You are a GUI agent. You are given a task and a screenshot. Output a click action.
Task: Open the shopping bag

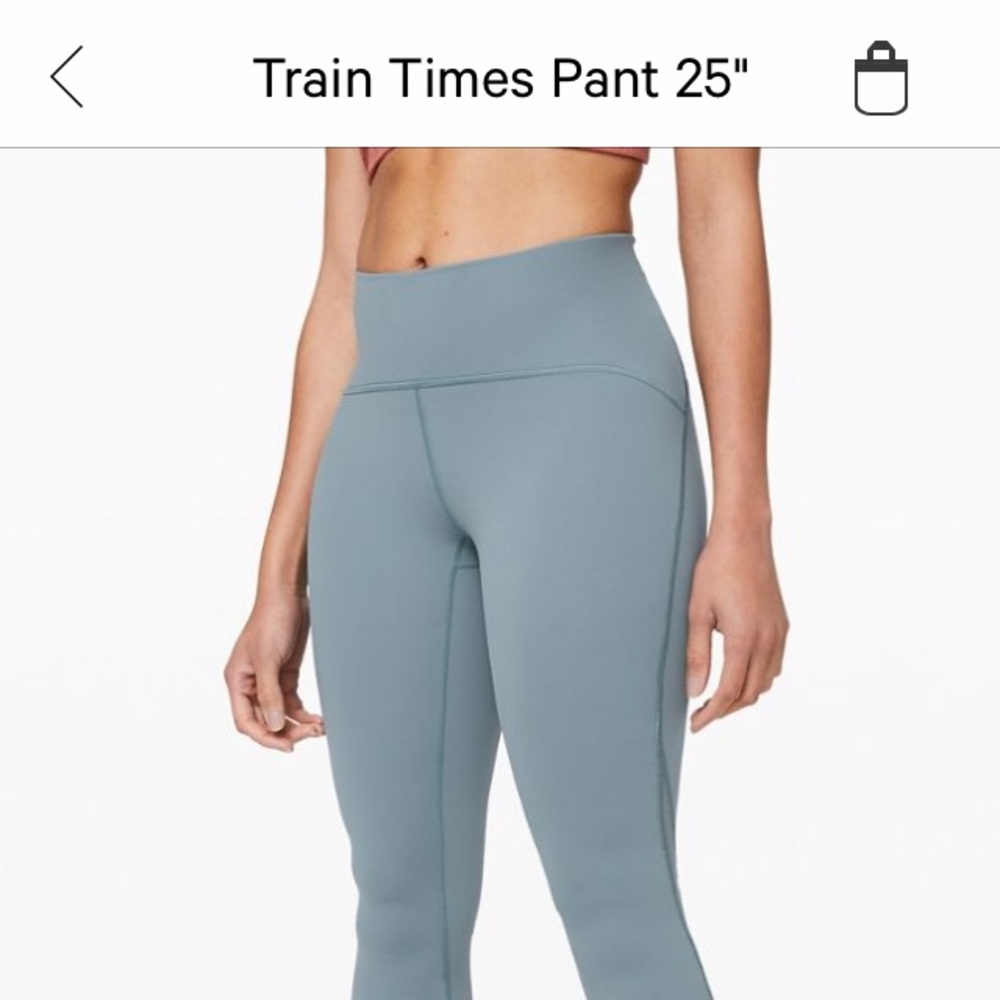click(880, 78)
